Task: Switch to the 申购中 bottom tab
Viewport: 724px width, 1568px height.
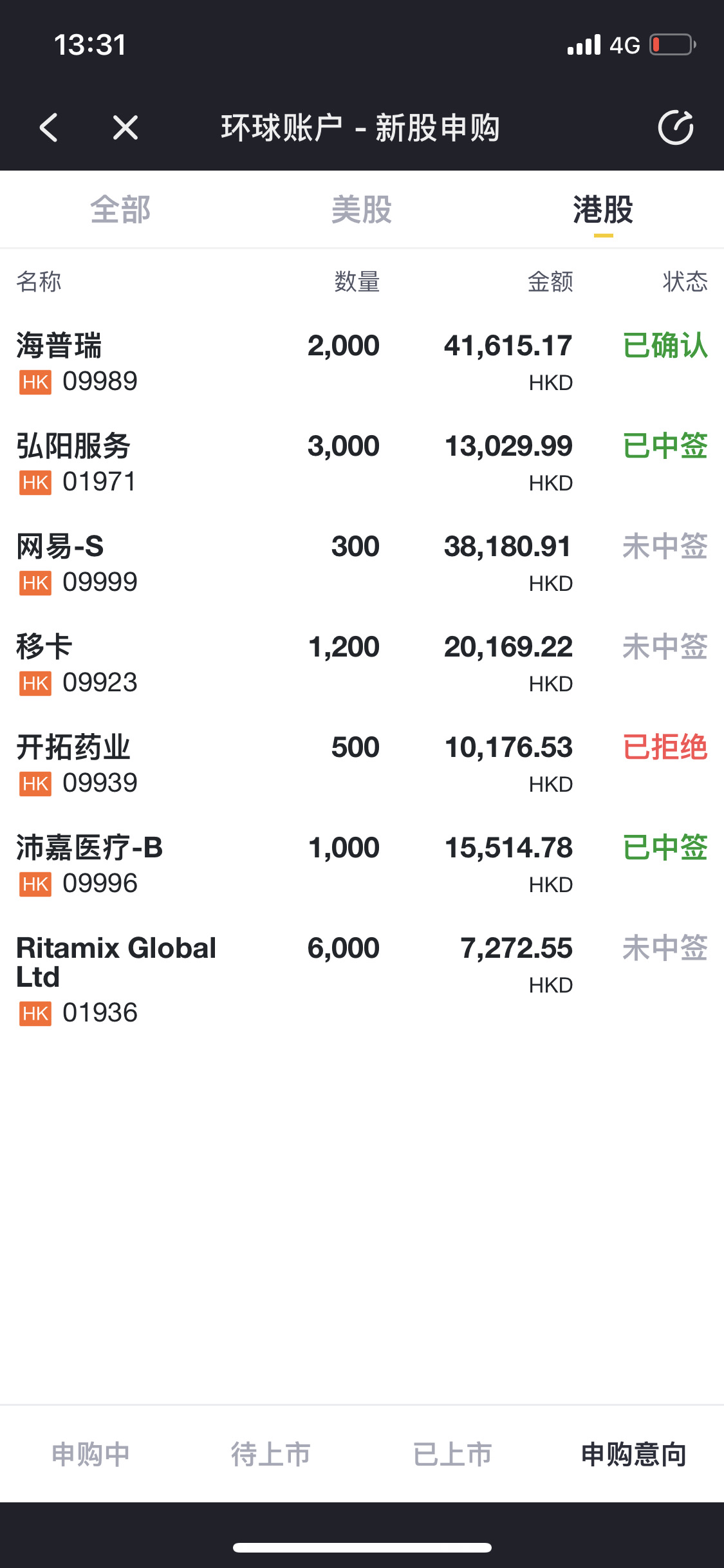Action: (x=91, y=1454)
